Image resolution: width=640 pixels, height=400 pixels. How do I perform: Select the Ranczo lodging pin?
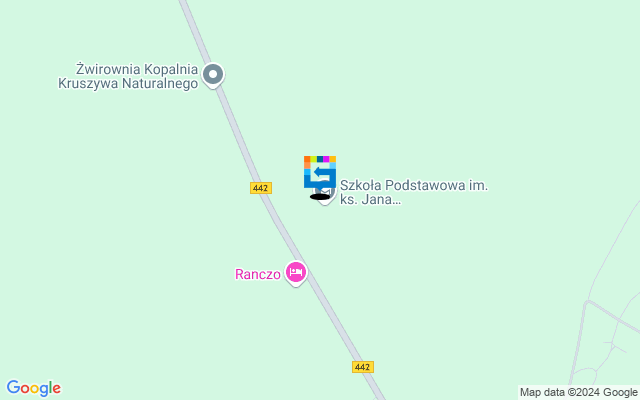tap(295, 271)
